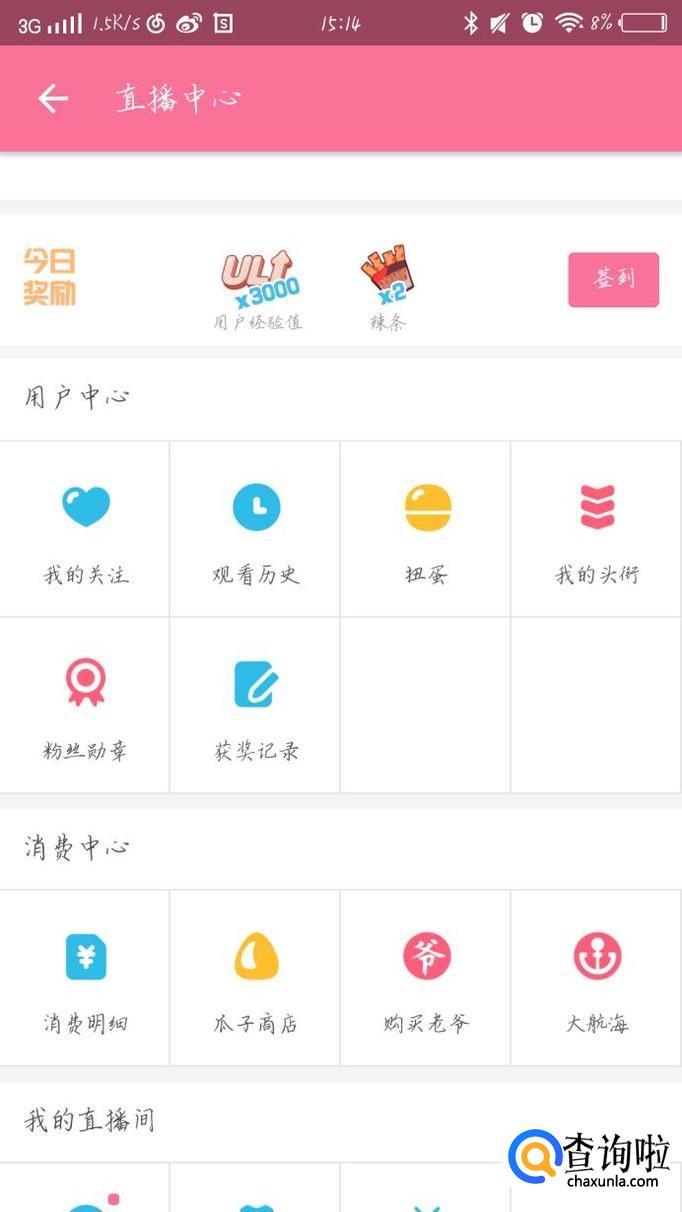Open the 扭蛋 tile
Viewport: 682px width, 1212px height.
click(427, 530)
